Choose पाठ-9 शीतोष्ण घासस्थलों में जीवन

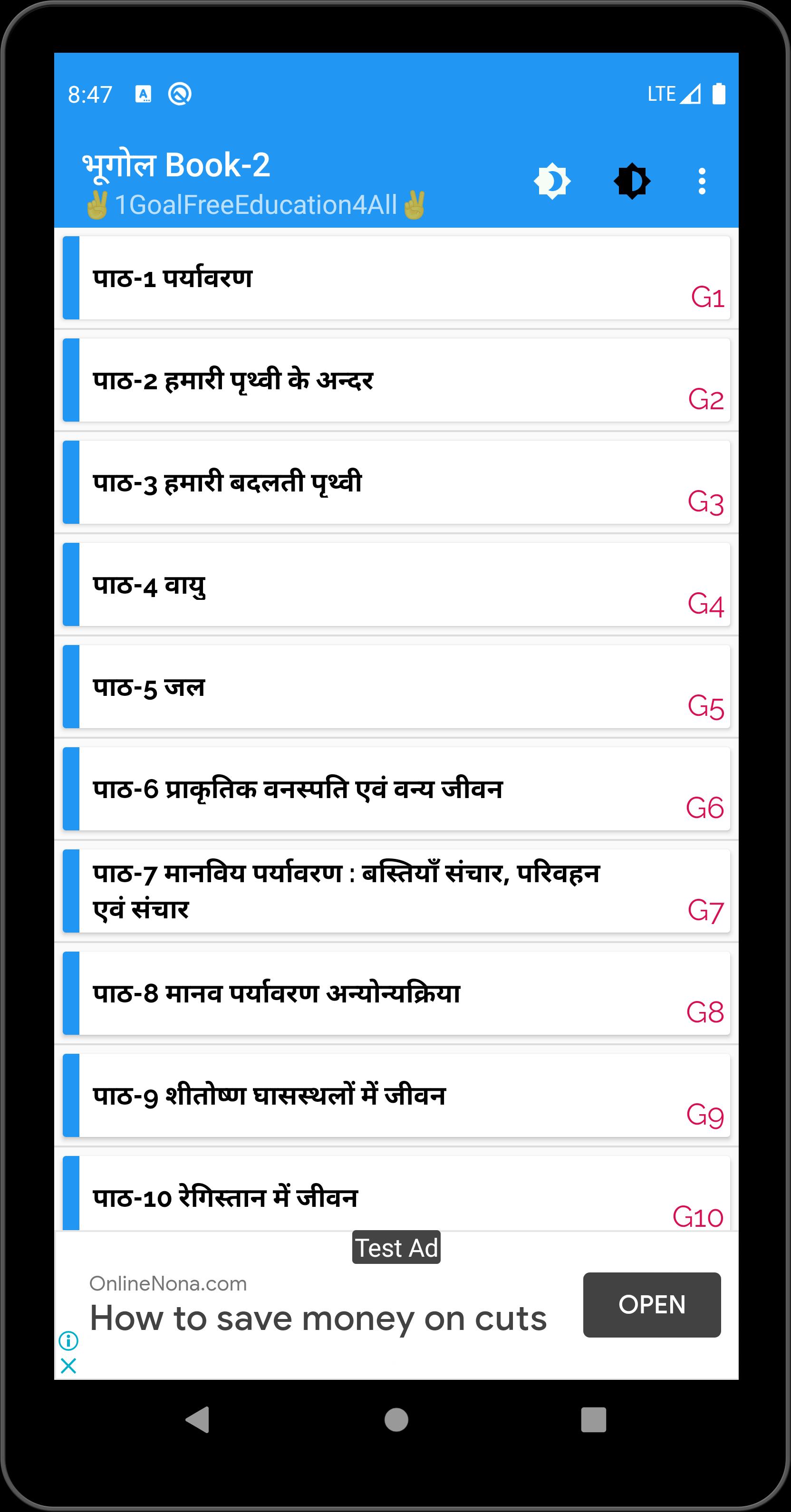click(396, 1095)
